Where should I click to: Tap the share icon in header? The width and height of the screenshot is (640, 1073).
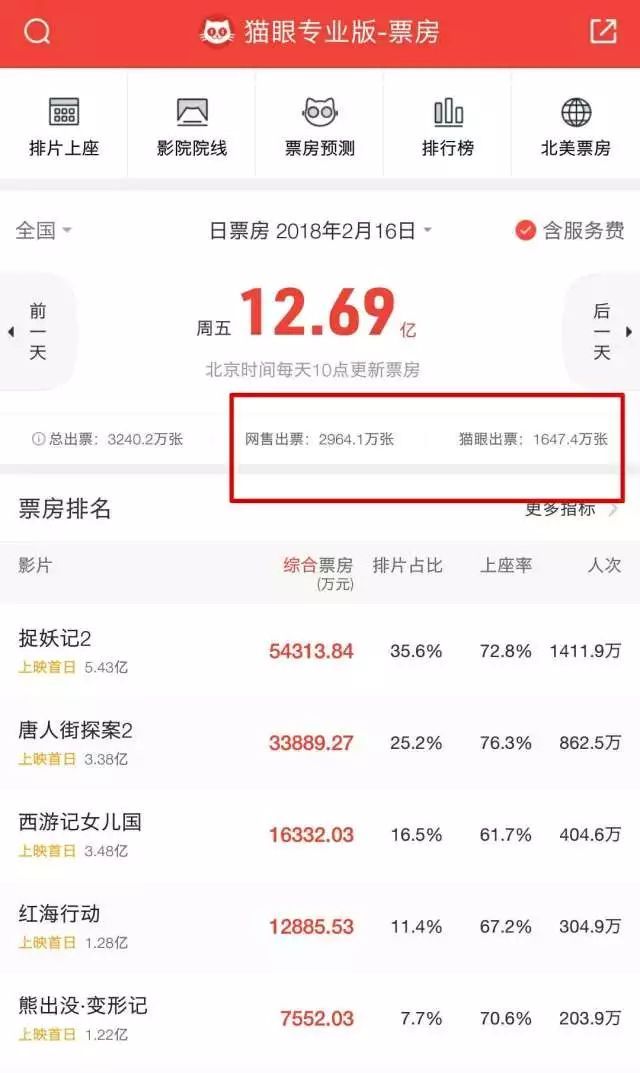point(603,32)
